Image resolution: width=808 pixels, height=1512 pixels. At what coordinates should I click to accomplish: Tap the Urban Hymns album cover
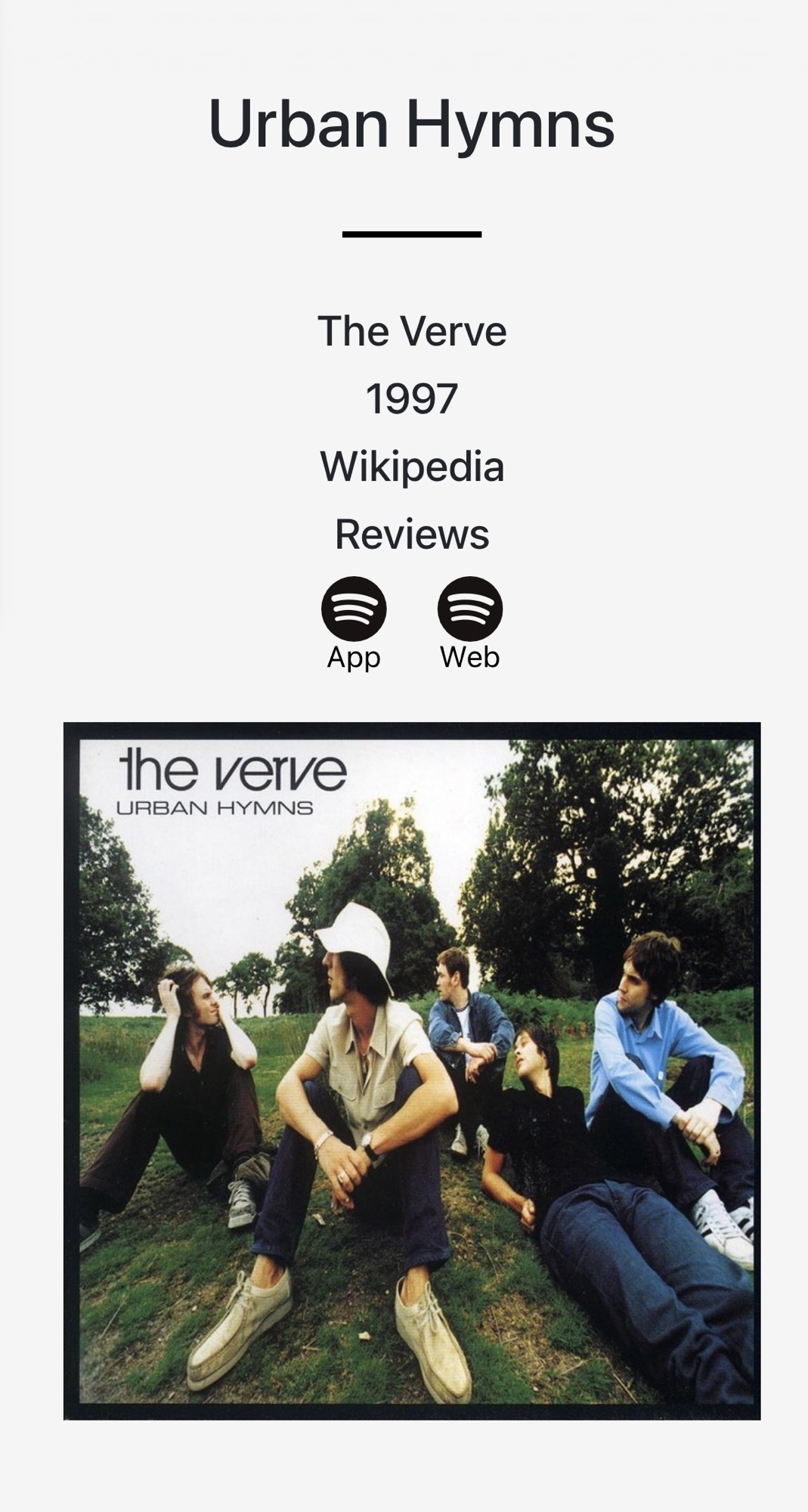tap(412, 1070)
